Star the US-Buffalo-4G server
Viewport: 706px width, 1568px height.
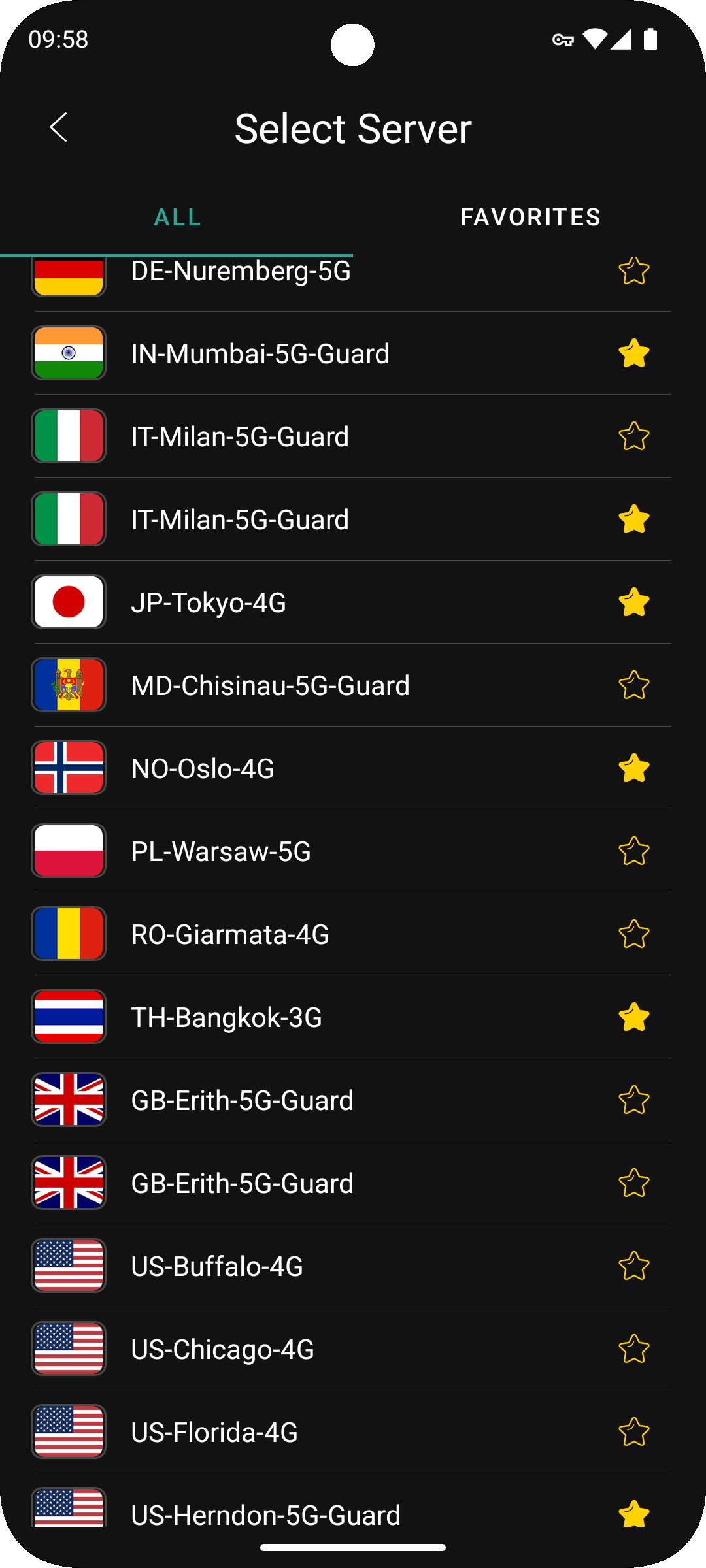(x=634, y=1266)
